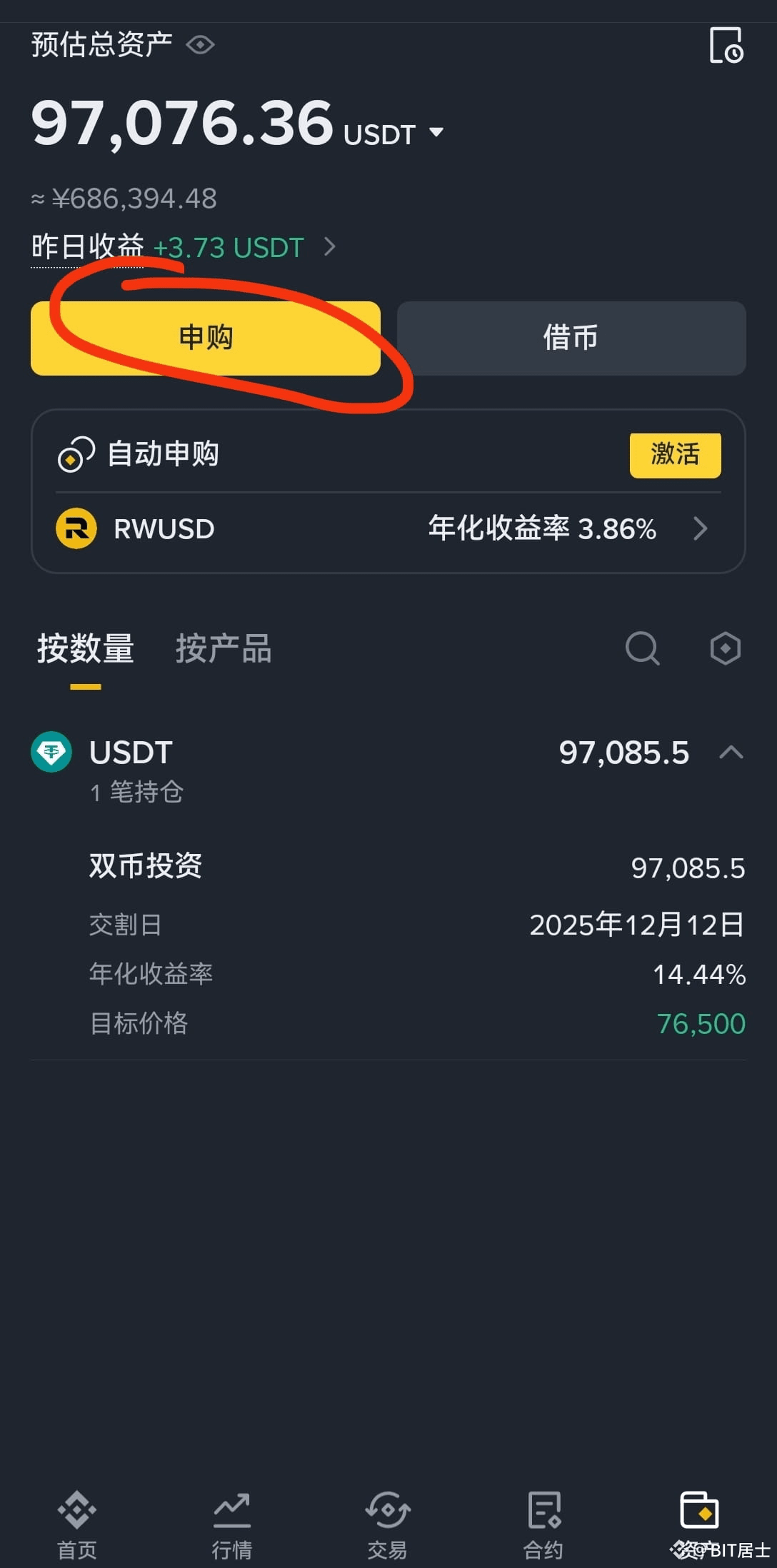This screenshot has height=1568, width=777.
Task: Click the circled 申购 subscribe button
Action: [x=207, y=338]
